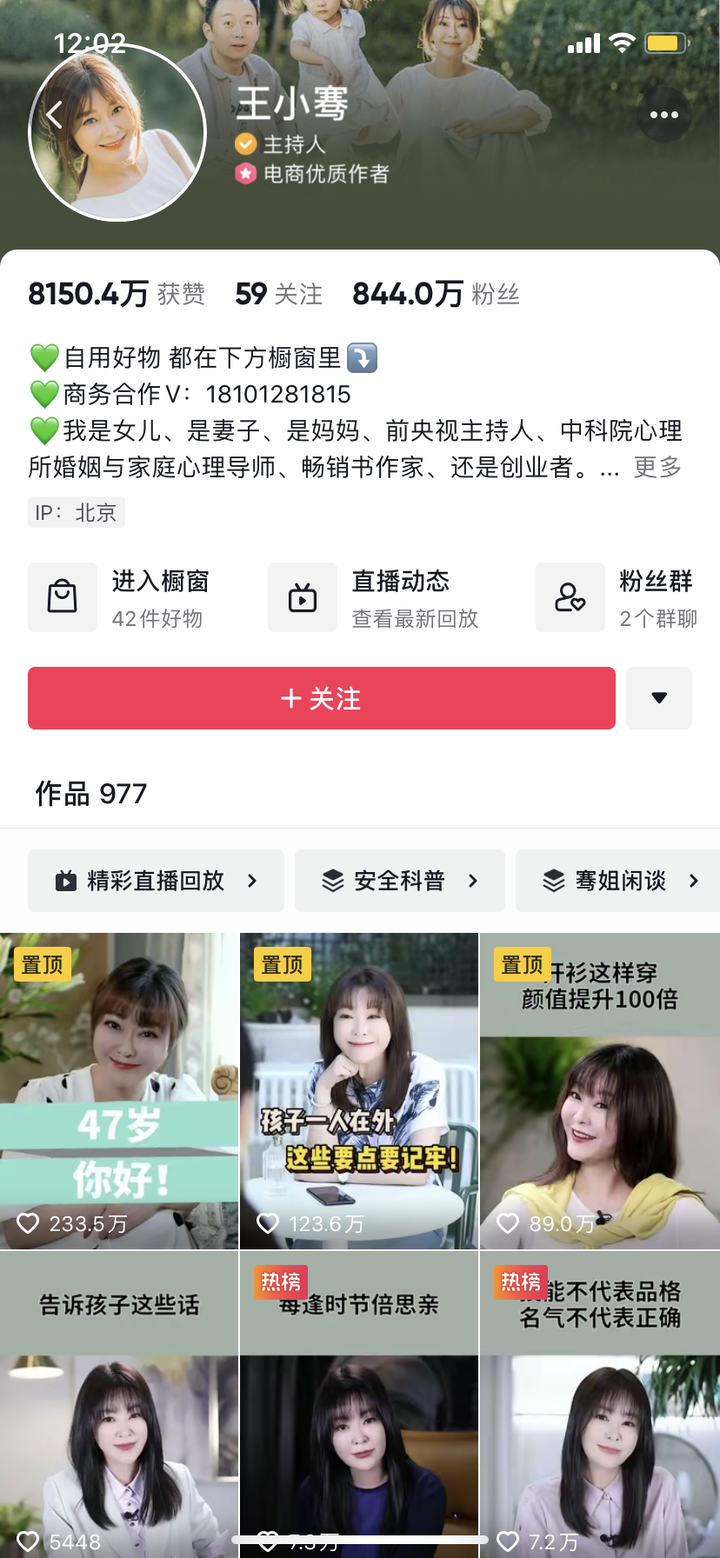This screenshot has width=720, height=1558.
Task: Follow this account with 关注 button
Action: pyautogui.click(x=321, y=698)
